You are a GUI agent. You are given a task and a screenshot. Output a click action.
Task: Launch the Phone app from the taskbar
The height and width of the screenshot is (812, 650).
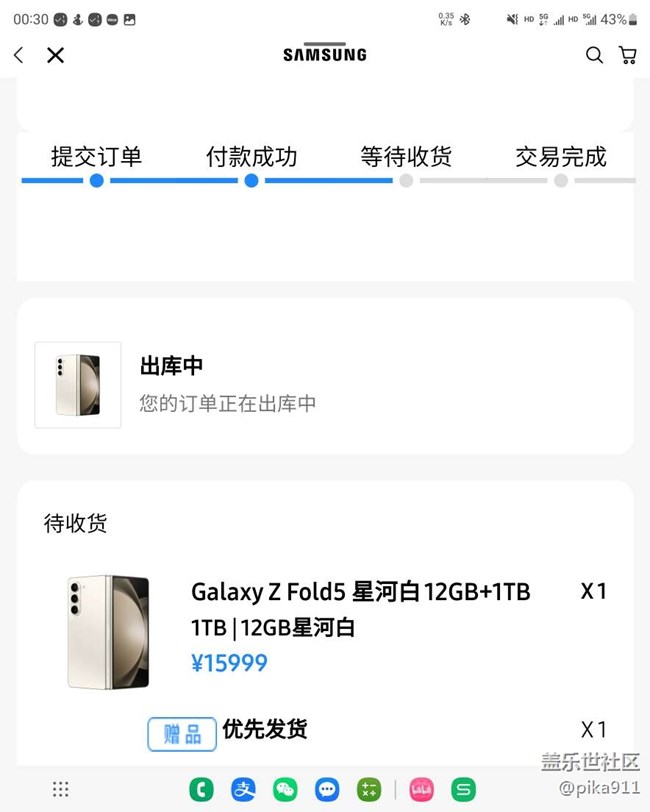pyautogui.click(x=201, y=789)
